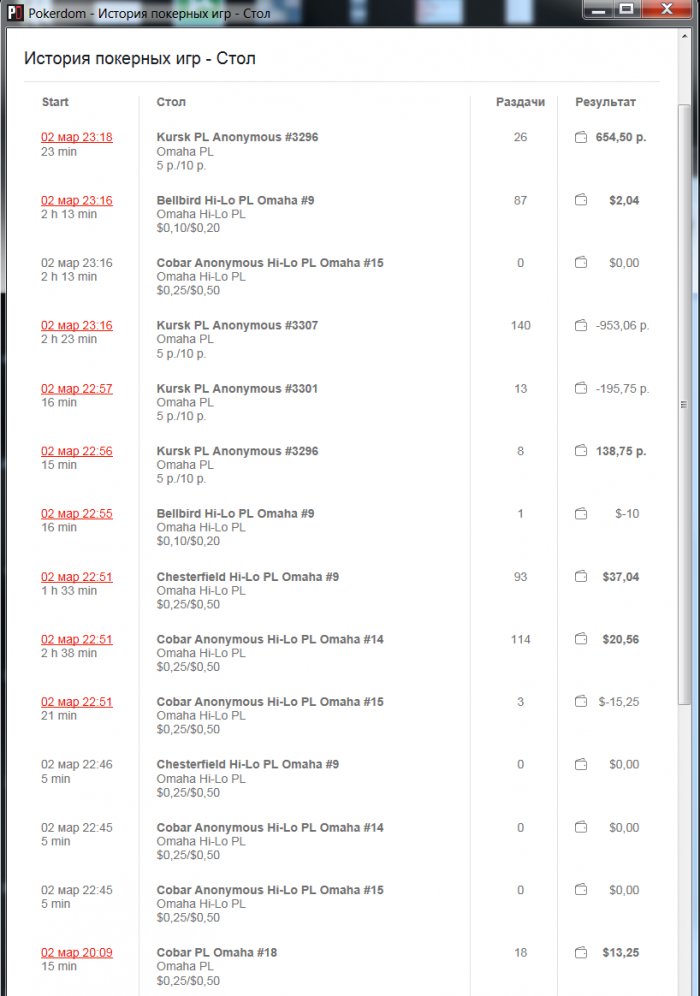Minimize the Pokerdom window
700x996 pixels.
pos(599,9)
